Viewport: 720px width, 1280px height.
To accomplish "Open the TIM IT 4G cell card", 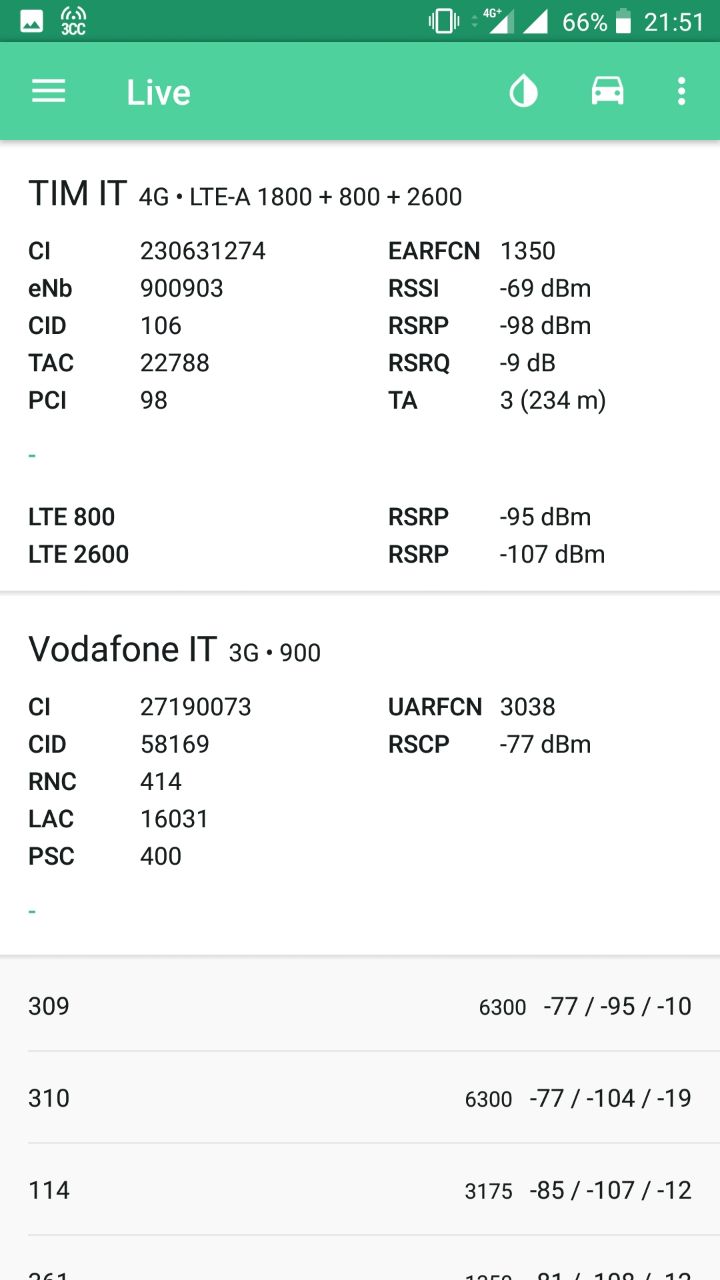I will [x=360, y=366].
